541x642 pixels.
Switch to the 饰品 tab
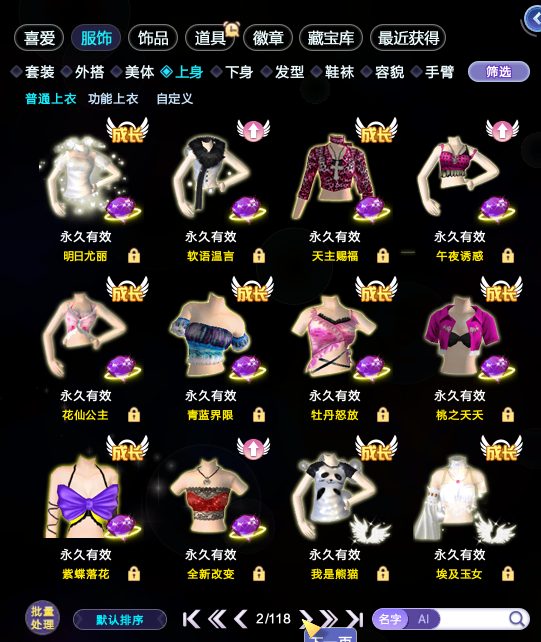tap(153, 38)
